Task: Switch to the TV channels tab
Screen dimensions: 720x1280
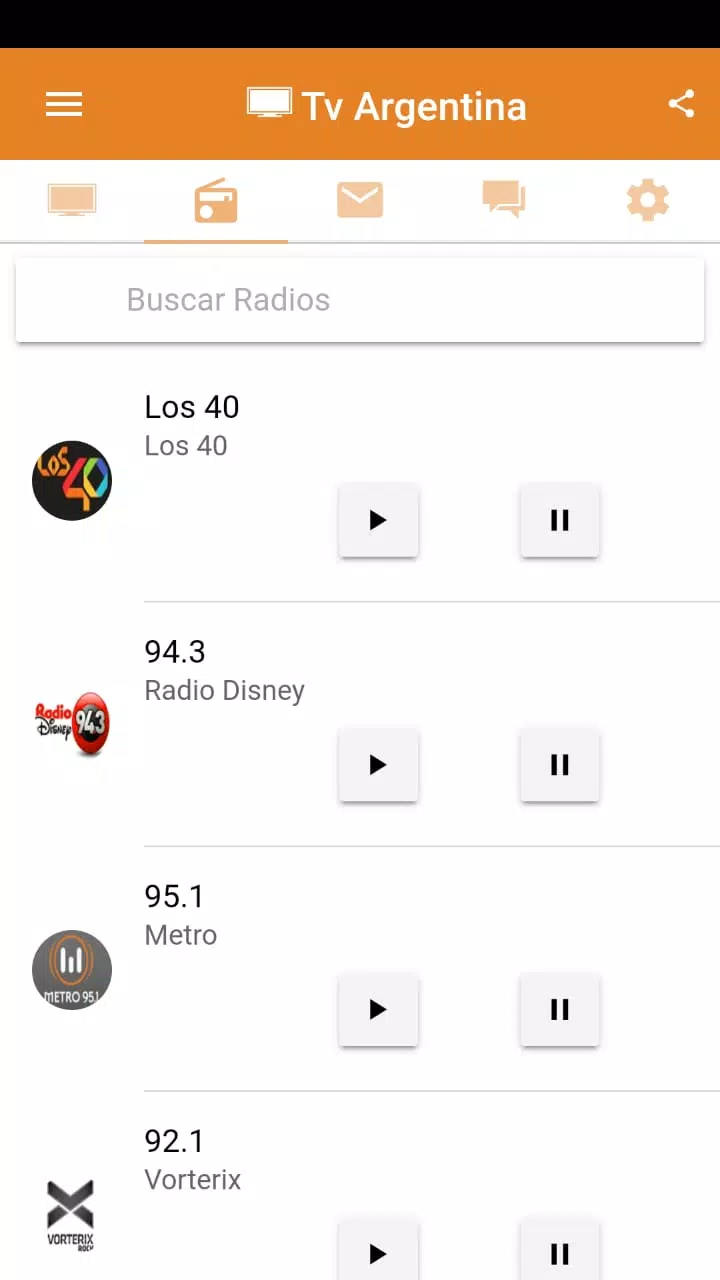Action: pos(72,201)
